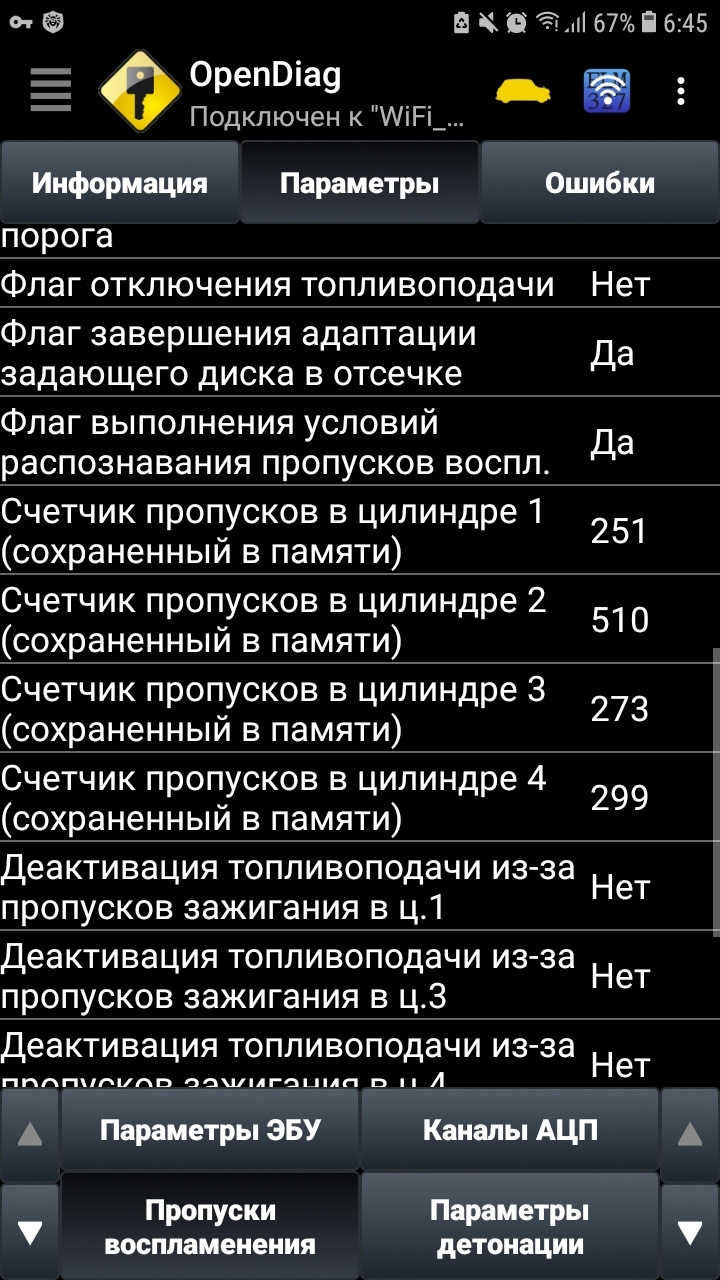Tap the ELM 327 WiFi connection icon
The height and width of the screenshot is (1280, 720).
pos(606,91)
